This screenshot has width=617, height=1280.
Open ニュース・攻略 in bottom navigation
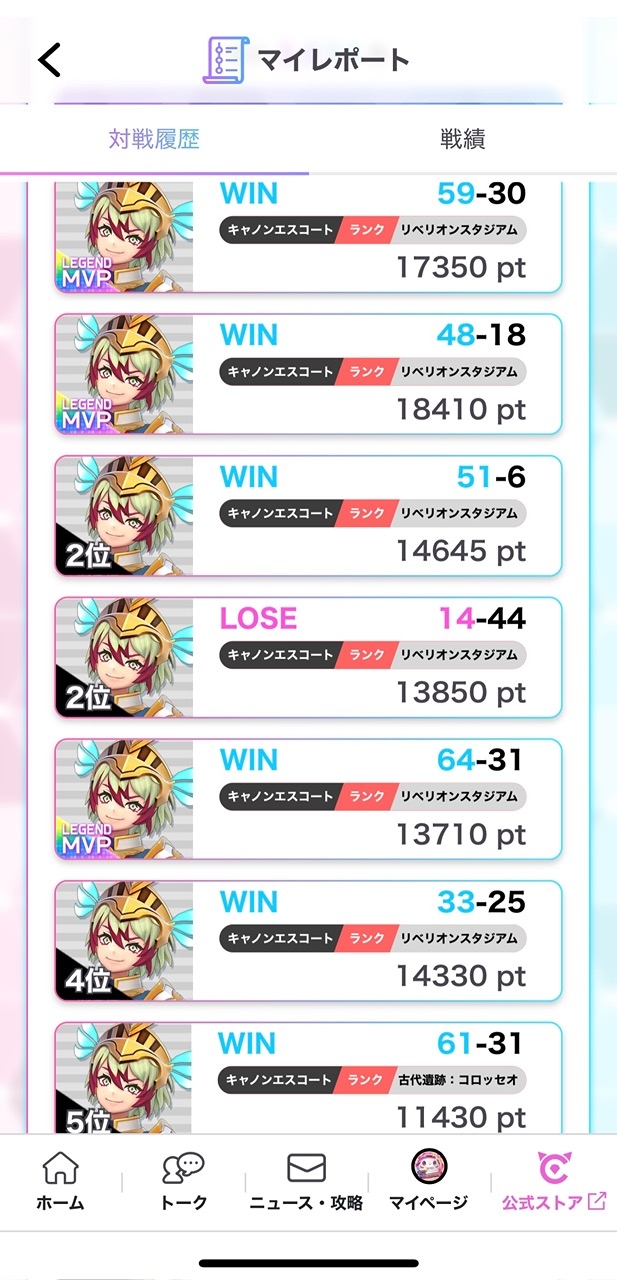click(306, 1181)
